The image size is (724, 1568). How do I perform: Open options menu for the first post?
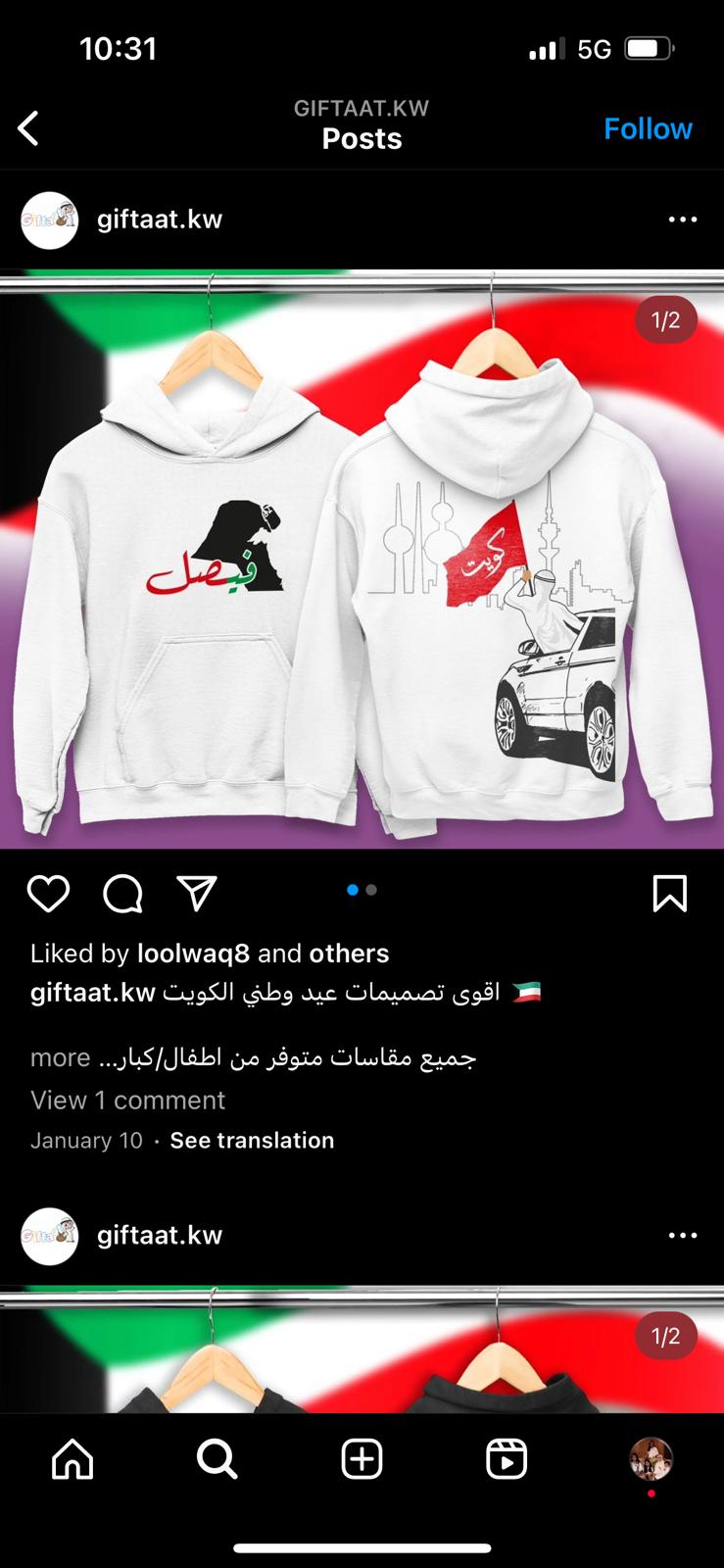pyautogui.click(x=683, y=220)
